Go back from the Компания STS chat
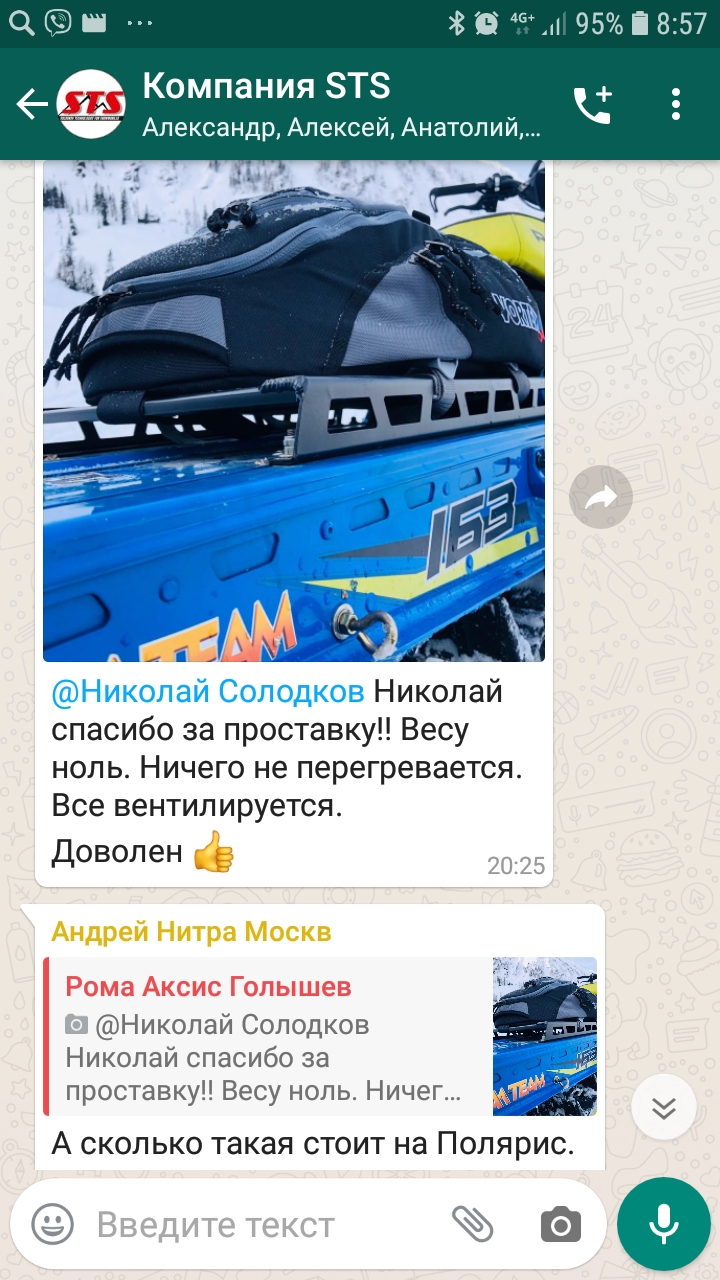 pyautogui.click(x=32, y=104)
